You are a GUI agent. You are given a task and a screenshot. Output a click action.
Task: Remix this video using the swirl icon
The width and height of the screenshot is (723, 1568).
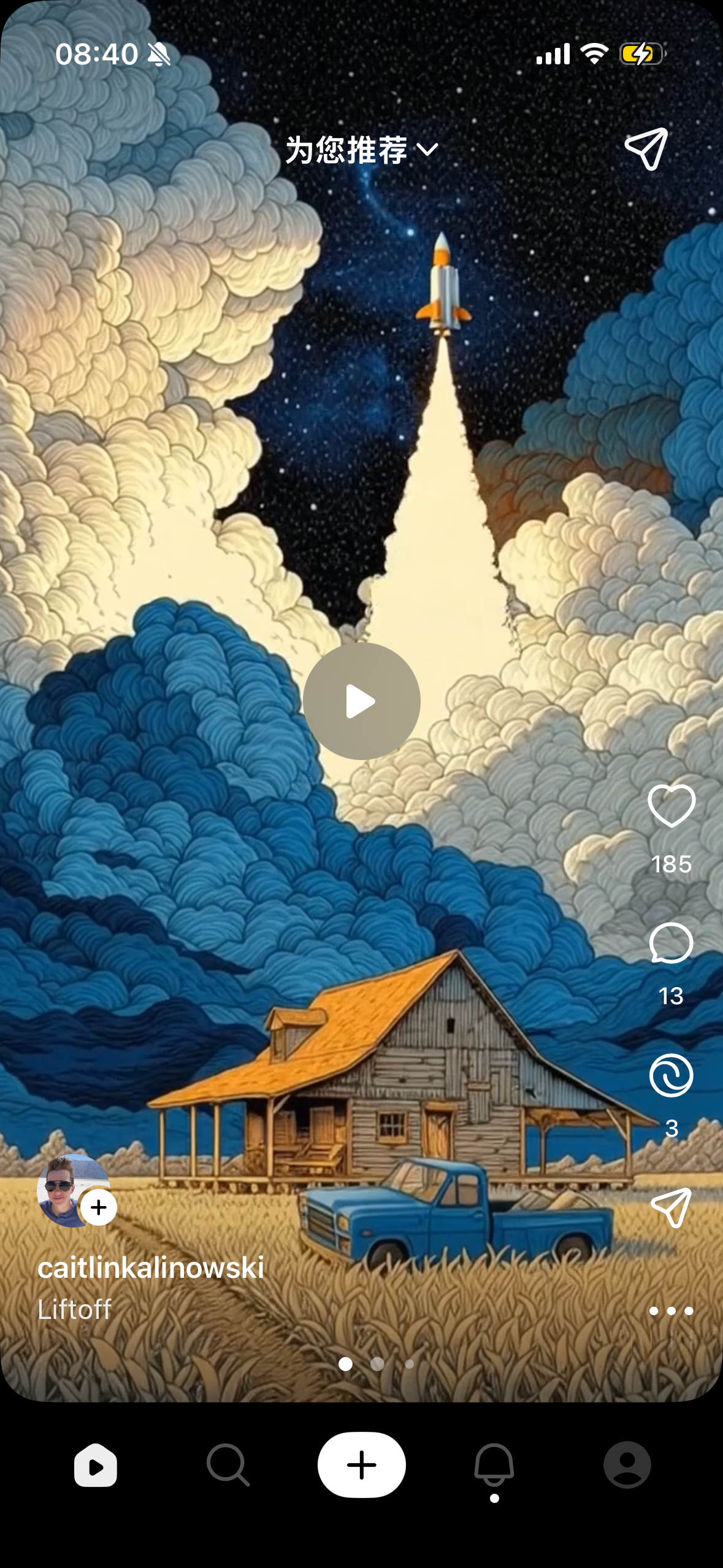click(671, 1075)
